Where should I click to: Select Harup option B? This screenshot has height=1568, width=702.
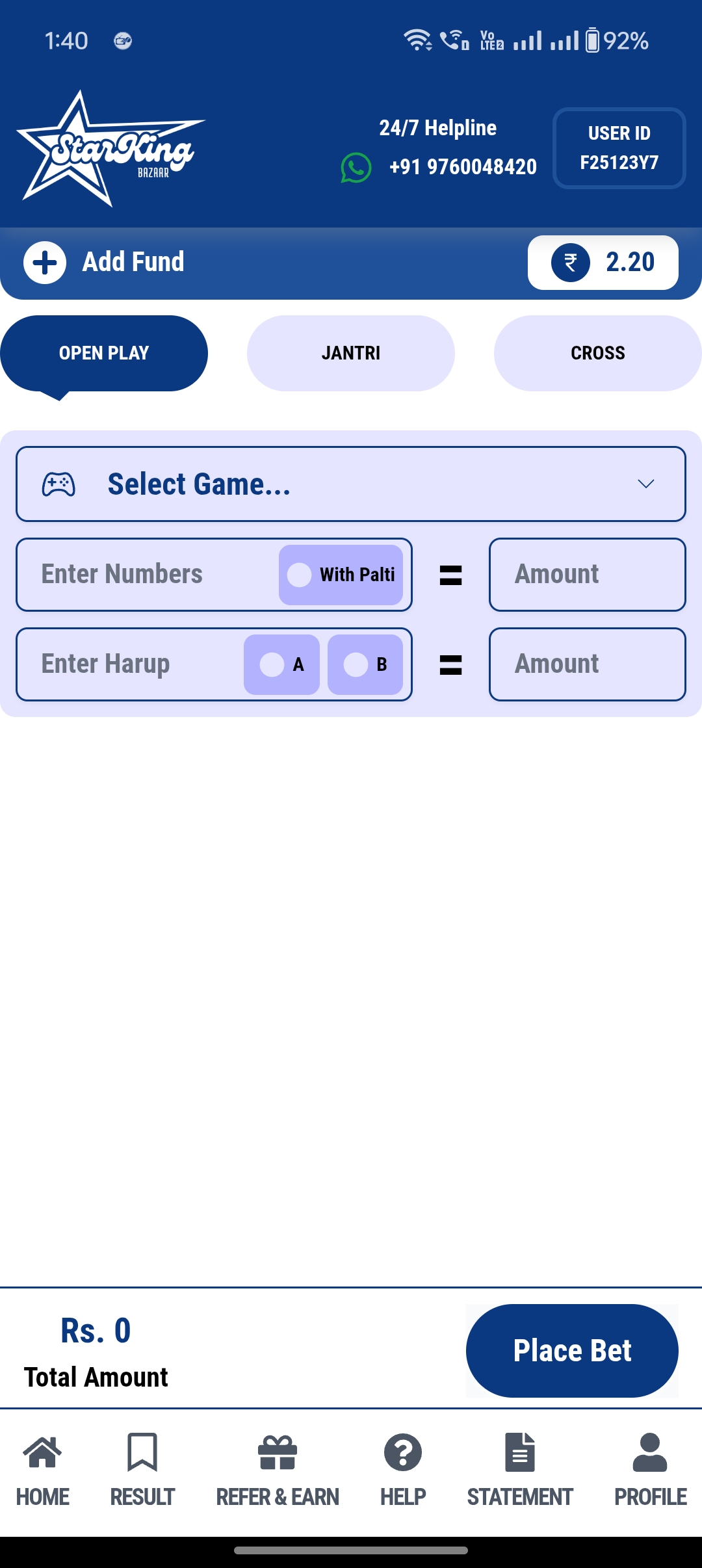pyautogui.click(x=365, y=664)
